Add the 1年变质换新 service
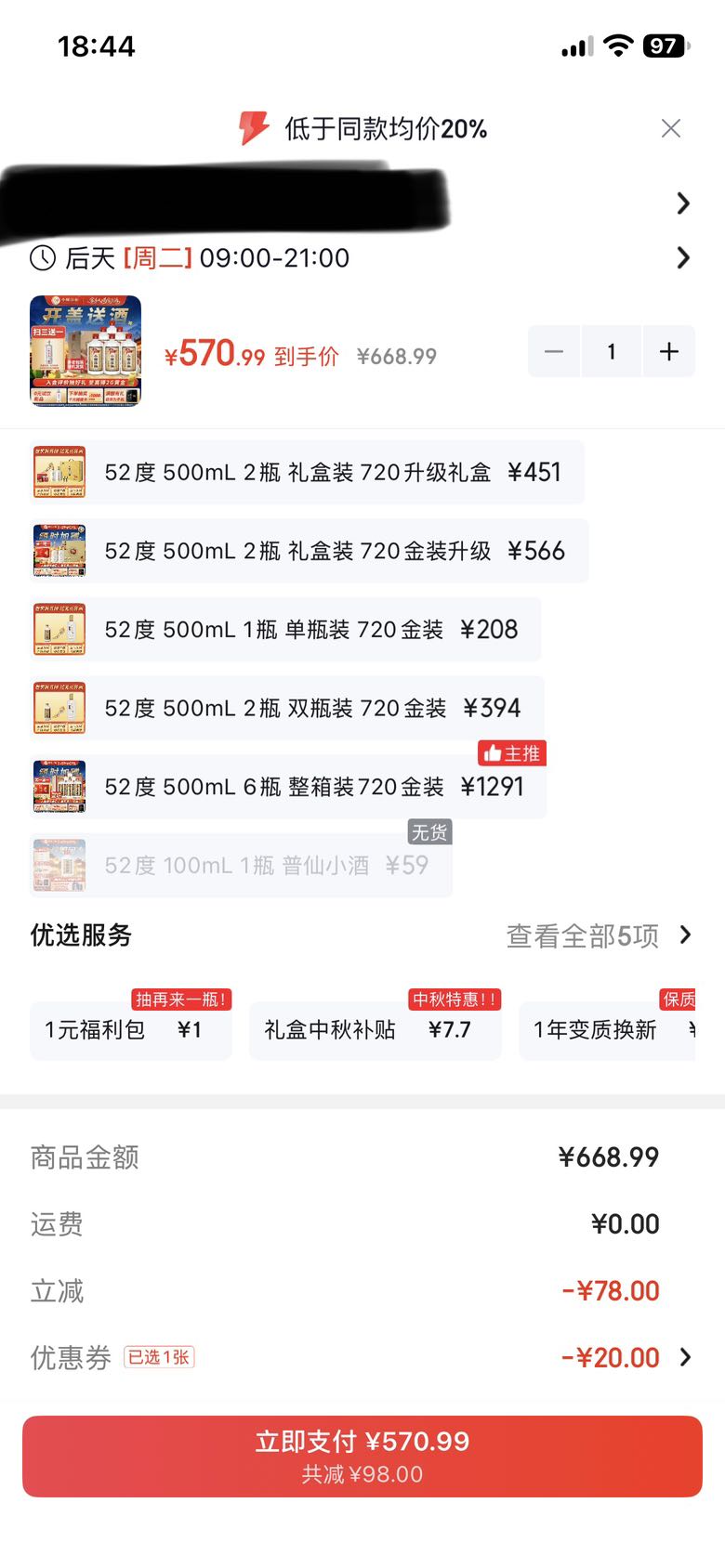725x1568 pixels. (x=607, y=1030)
